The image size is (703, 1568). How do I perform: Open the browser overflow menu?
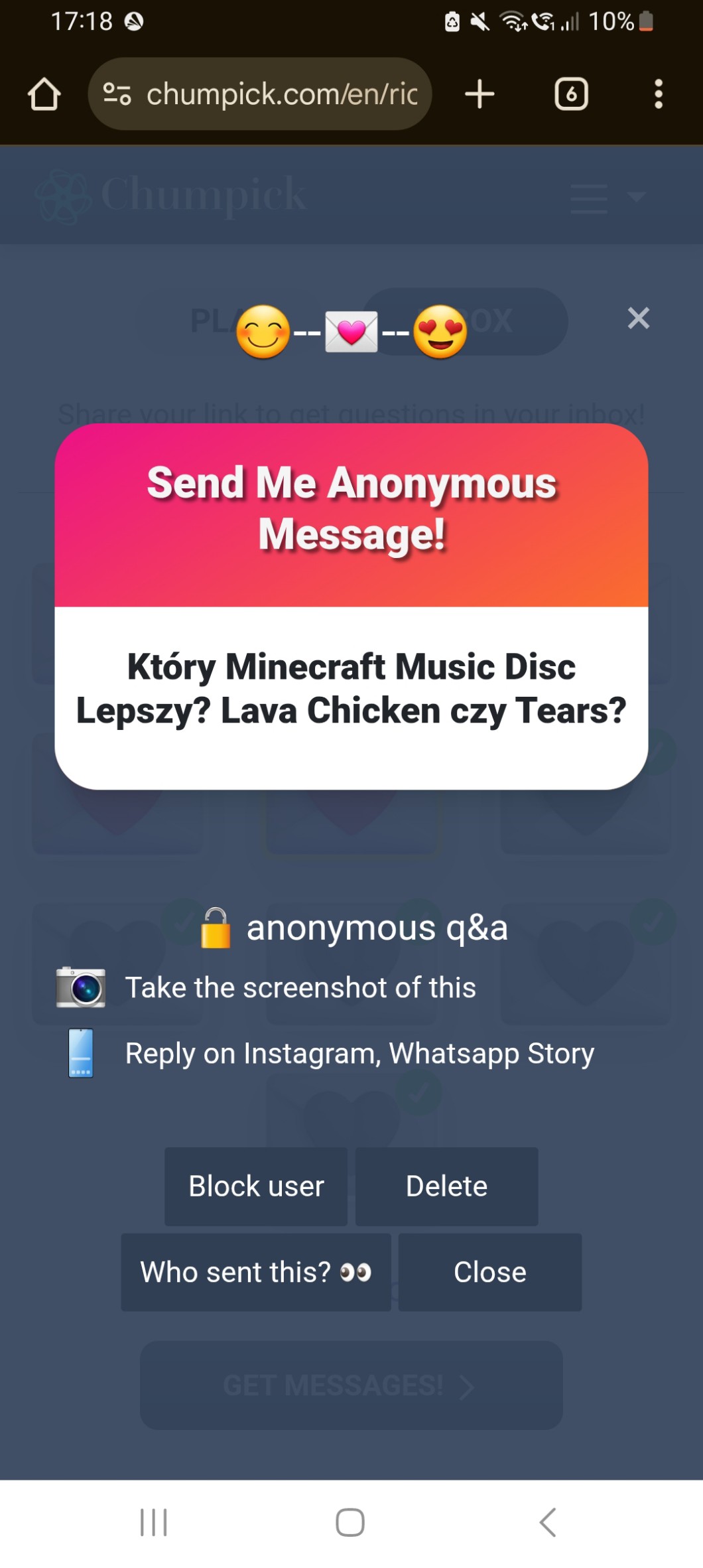point(658,94)
